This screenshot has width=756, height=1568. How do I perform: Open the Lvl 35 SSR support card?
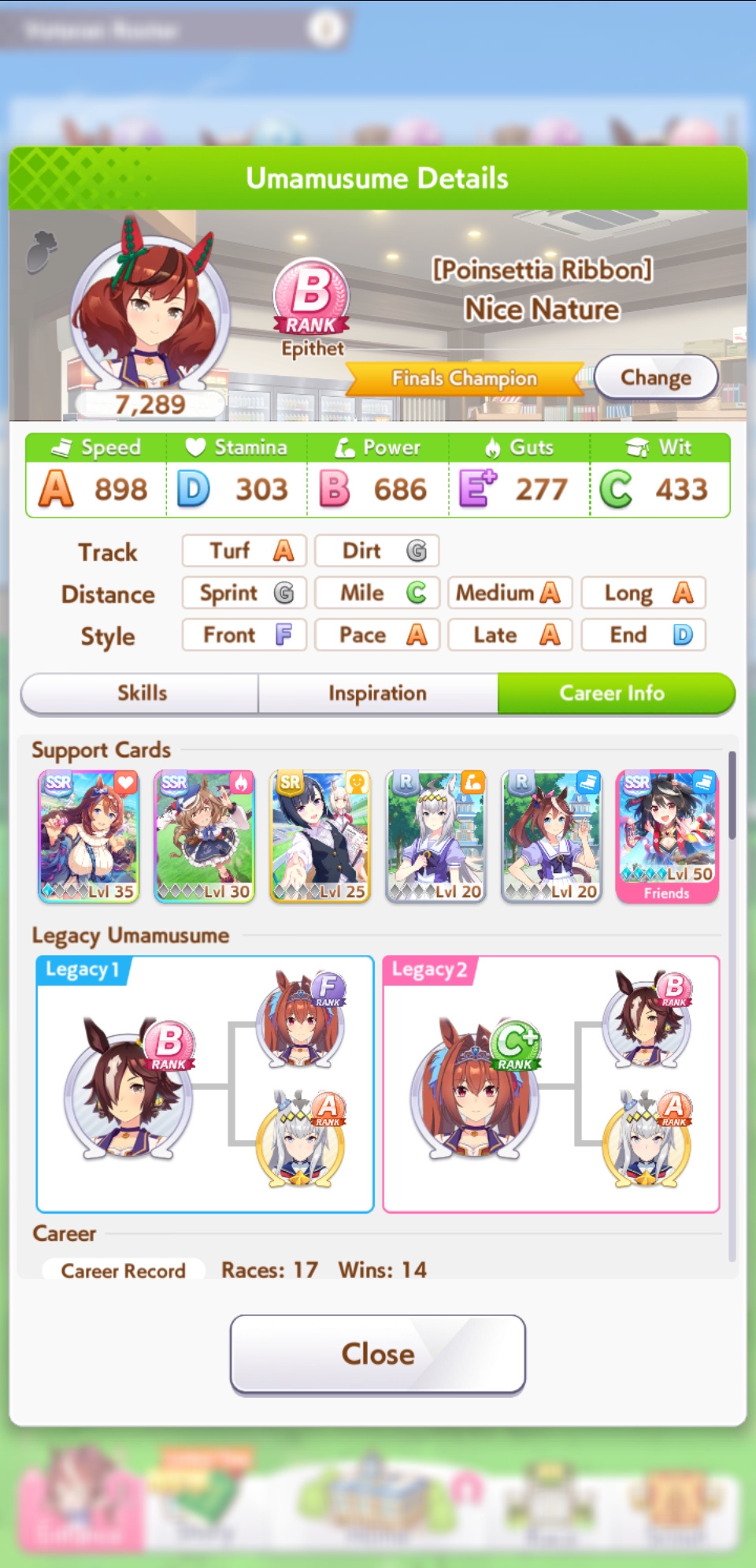pos(89,836)
